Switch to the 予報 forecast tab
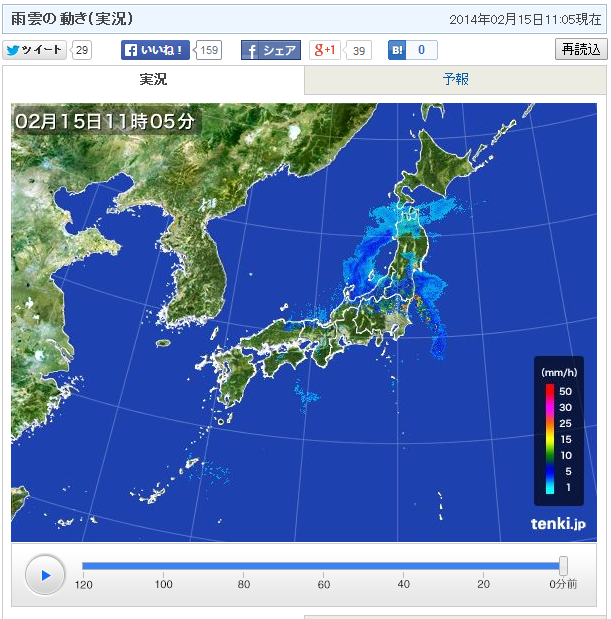Image resolution: width=611 pixels, height=619 pixels. (455, 80)
